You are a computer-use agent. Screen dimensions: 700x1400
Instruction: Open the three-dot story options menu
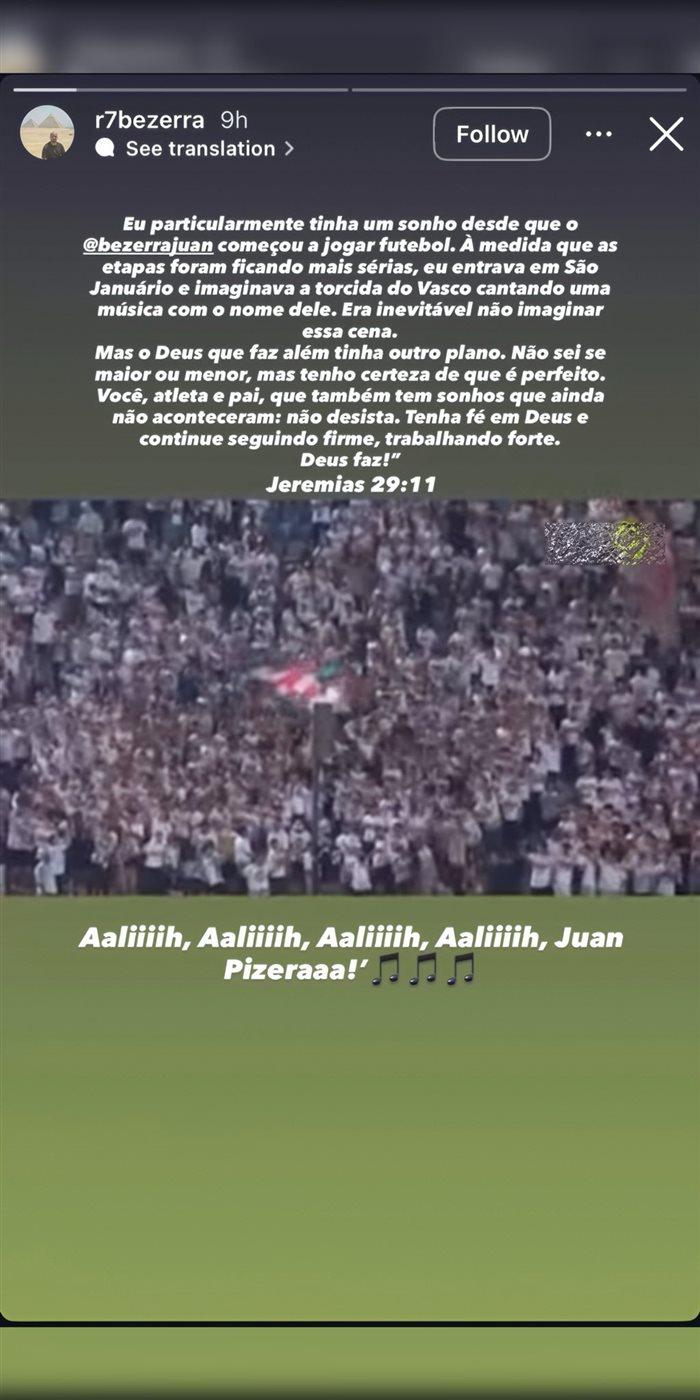[x=598, y=134]
